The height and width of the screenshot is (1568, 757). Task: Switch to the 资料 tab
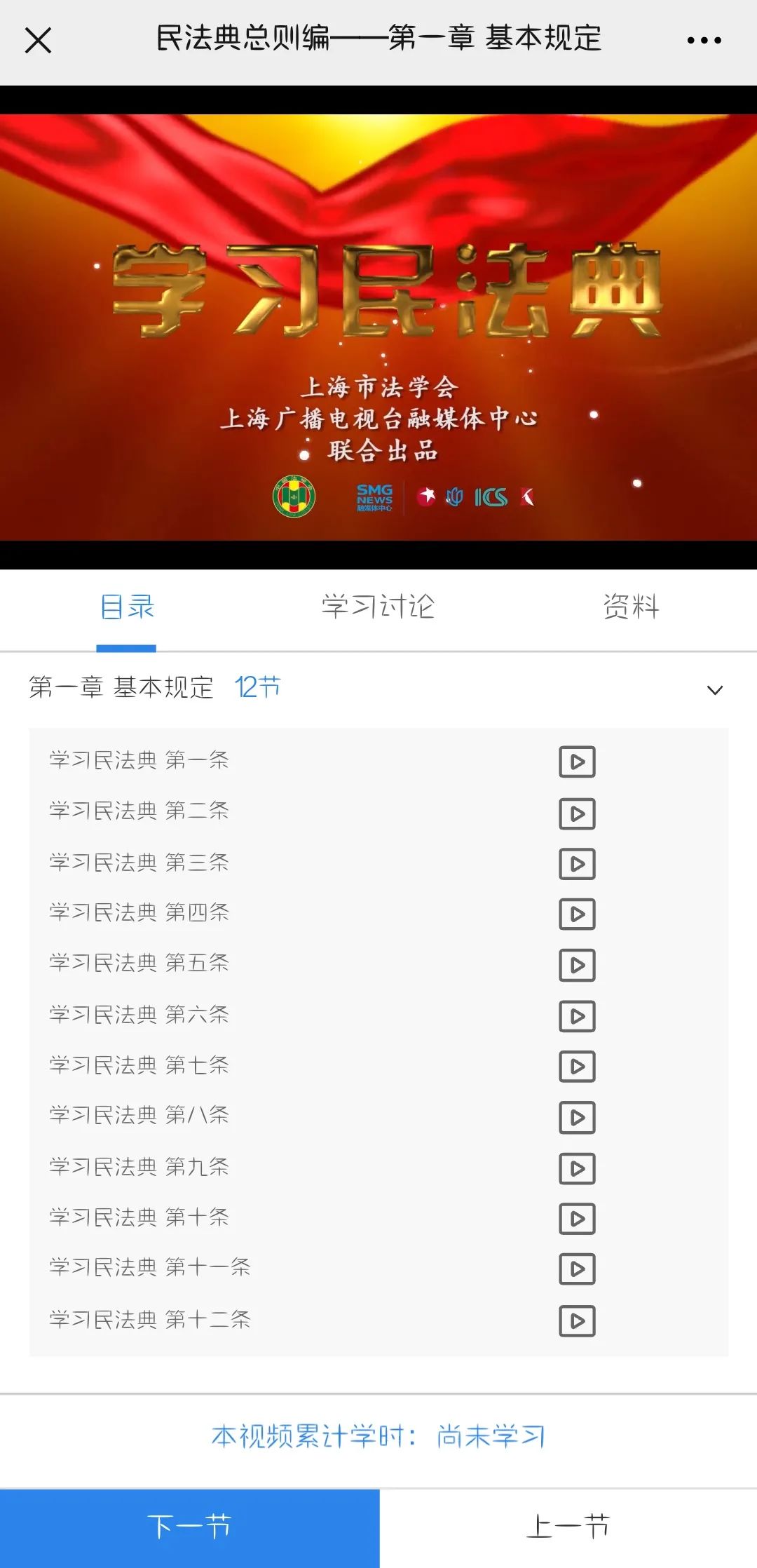[631, 607]
